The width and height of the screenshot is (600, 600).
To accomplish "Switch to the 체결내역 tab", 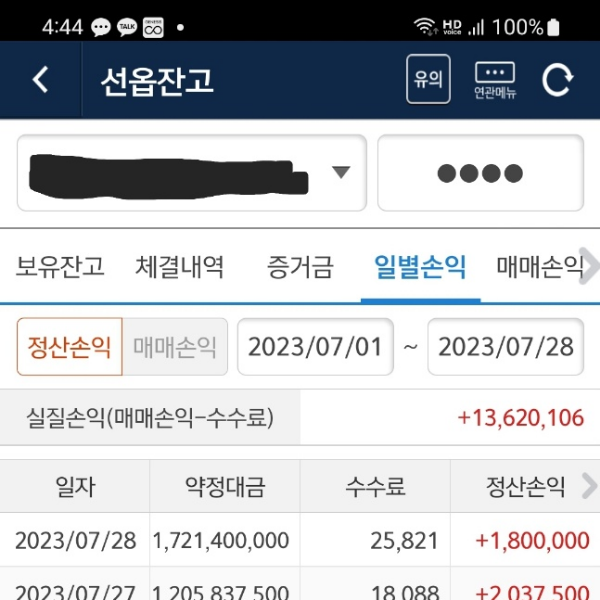I will click(x=180, y=267).
